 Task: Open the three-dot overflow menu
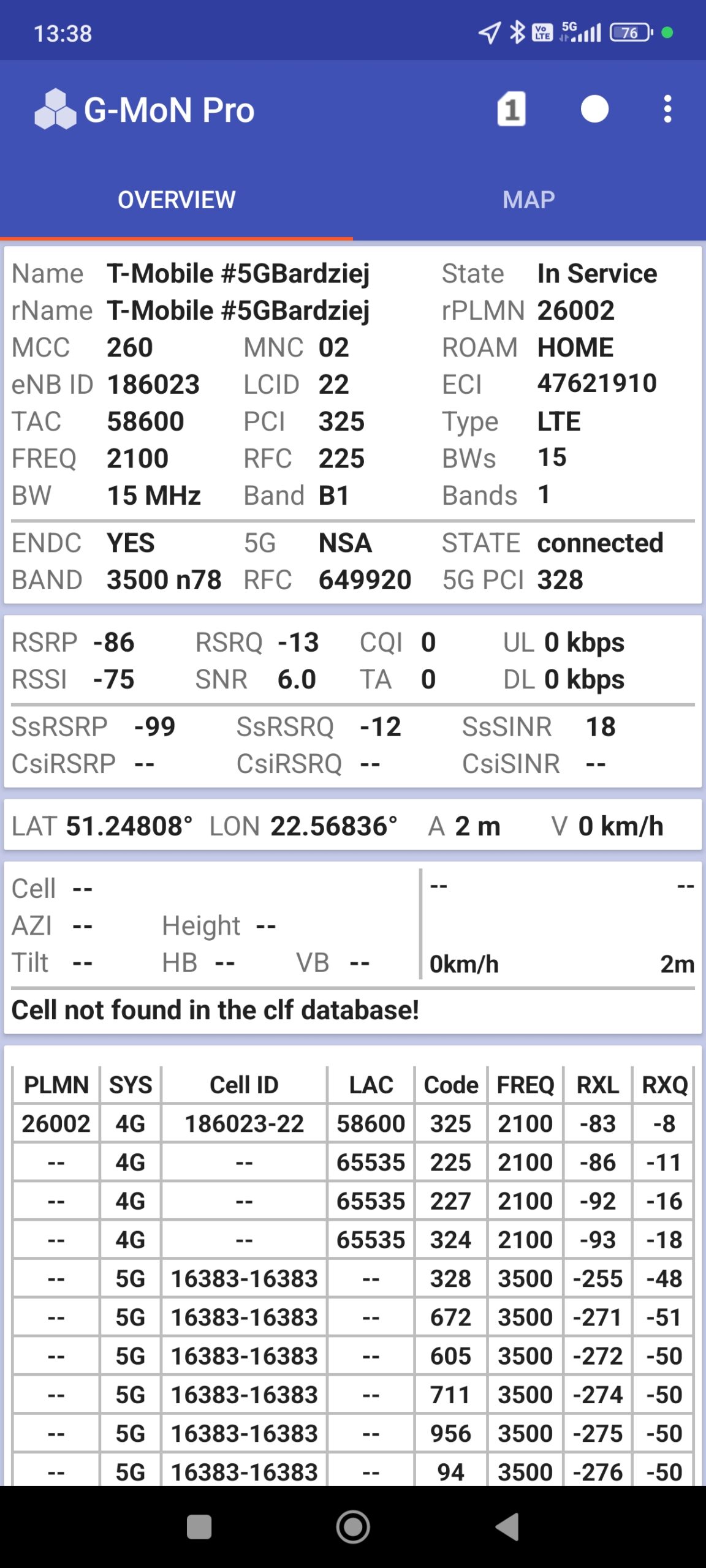point(667,110)
